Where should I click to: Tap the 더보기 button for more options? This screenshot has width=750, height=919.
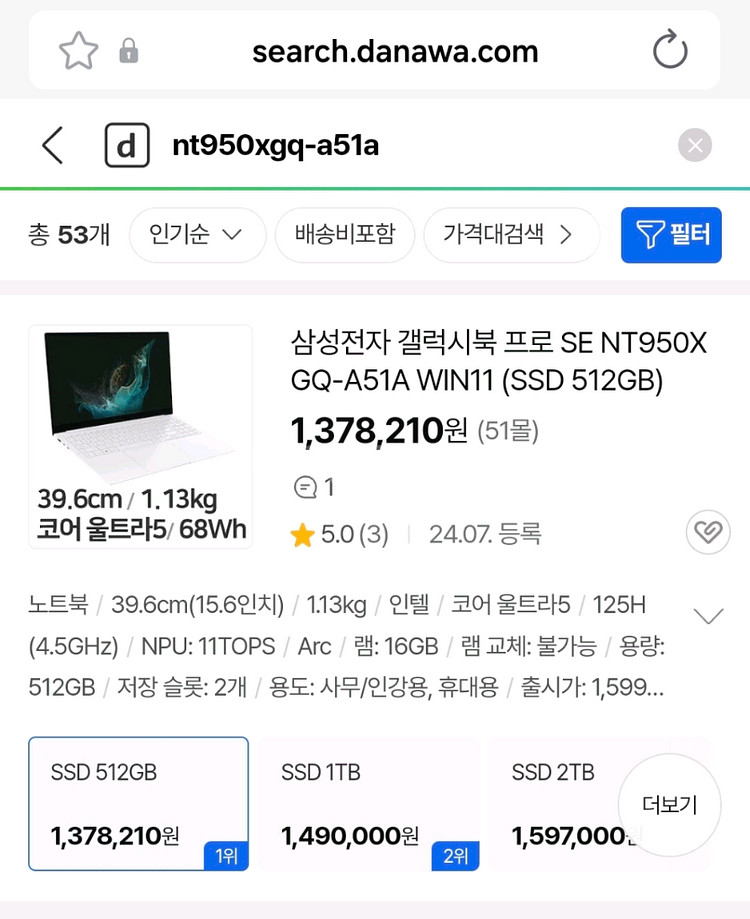pyautogui.click(x=670, y=805)
